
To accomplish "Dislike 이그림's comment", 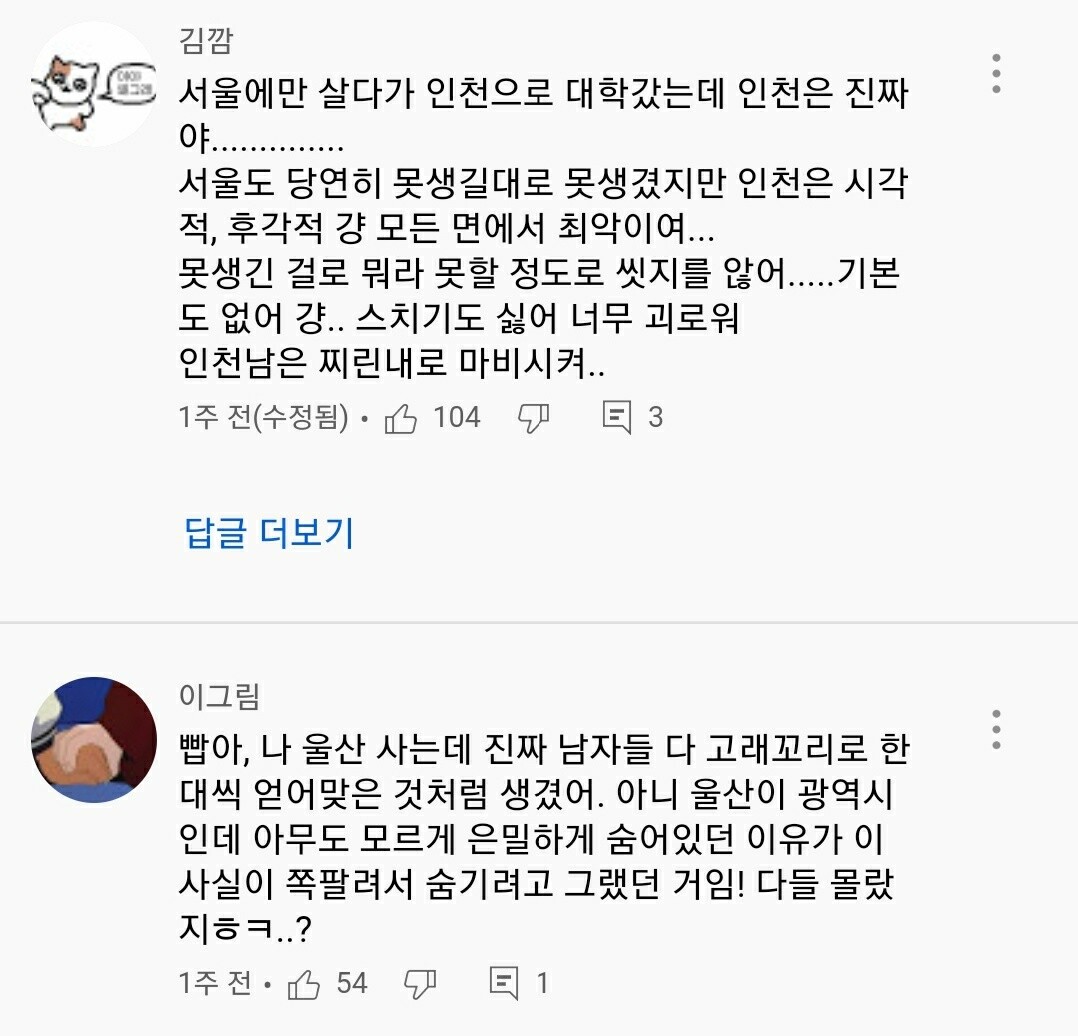I will pyautogui.click(x=420, y=984).
